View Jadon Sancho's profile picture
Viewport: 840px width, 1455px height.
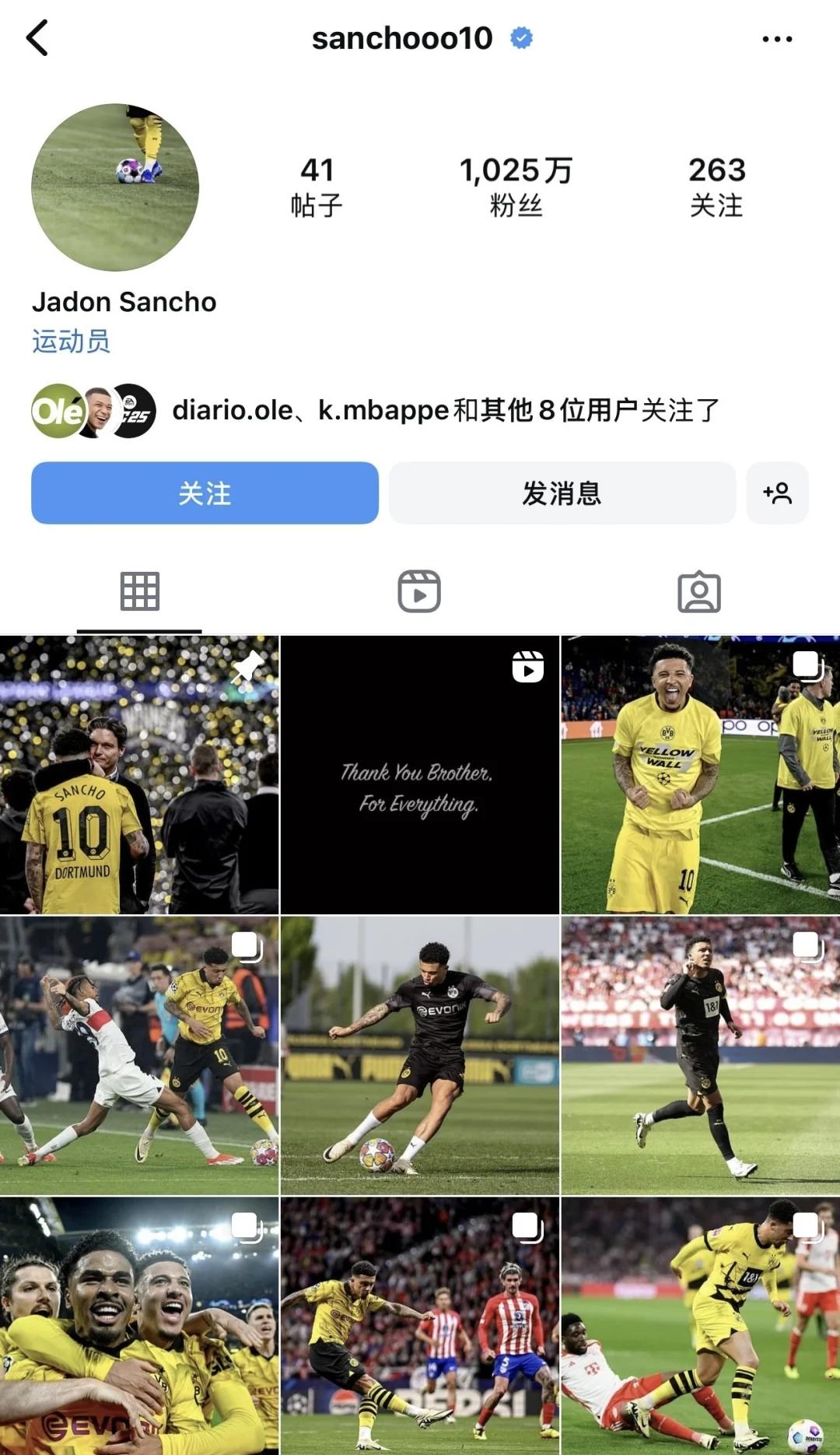click(115, 188)
